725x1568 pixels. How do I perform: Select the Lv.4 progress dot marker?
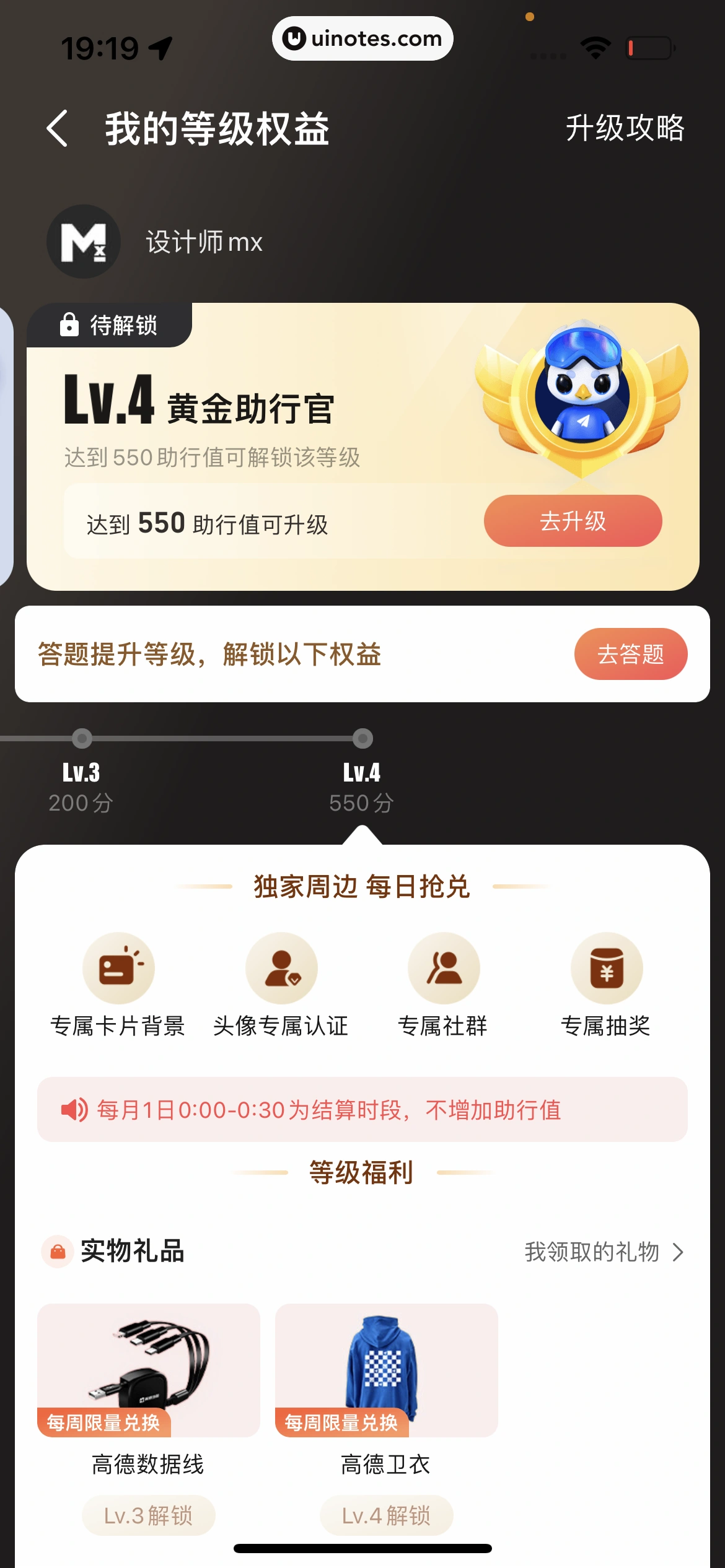[x=362, y=738]
